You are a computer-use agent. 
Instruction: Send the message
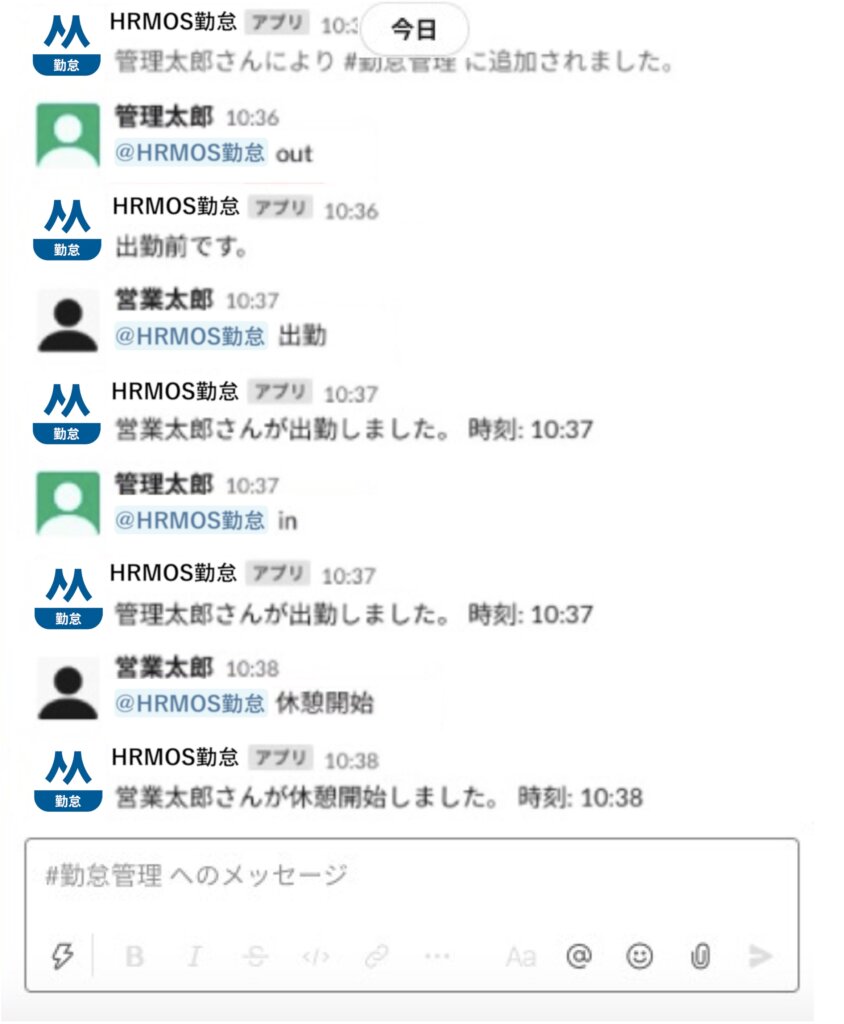(760, 957)
